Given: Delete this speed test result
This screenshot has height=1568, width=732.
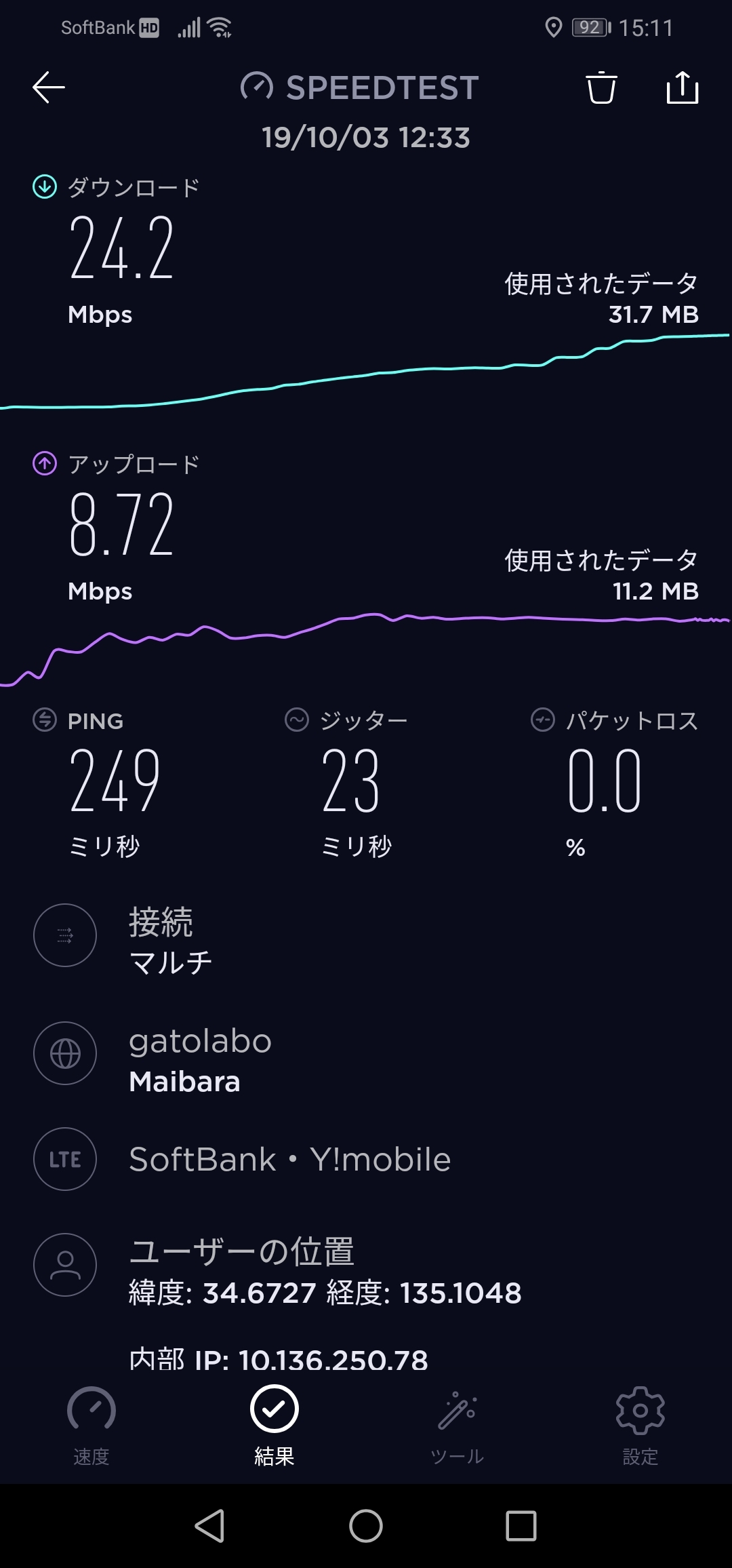Looking at the screenshot, I should tap(601, 87).
